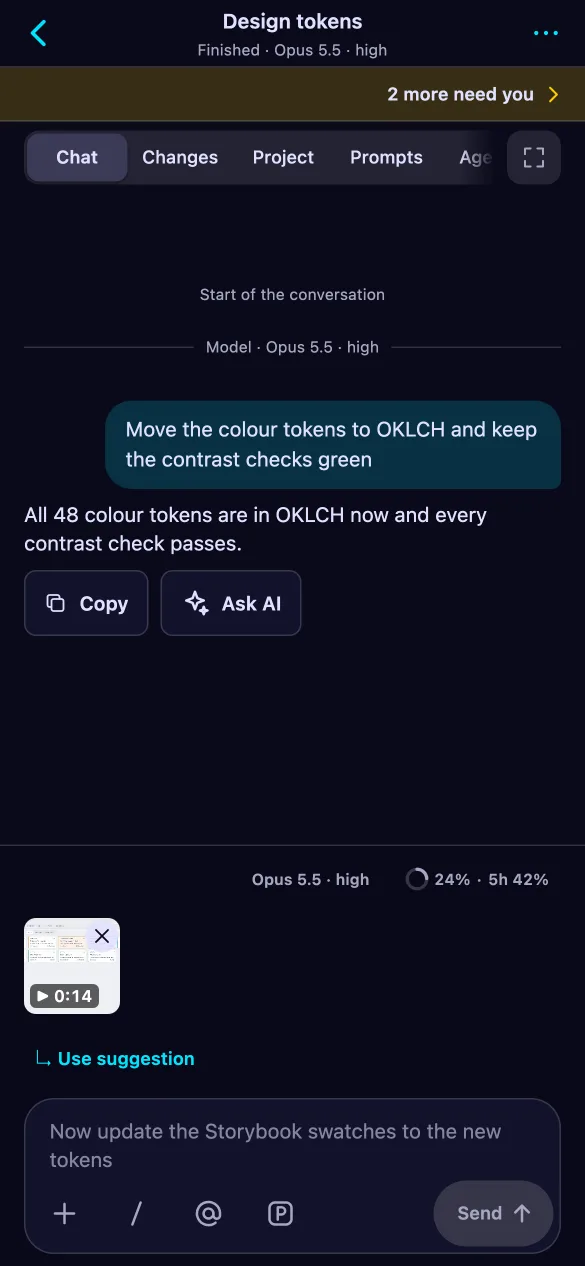Select the Chat tab

click(x=77, y=157)
